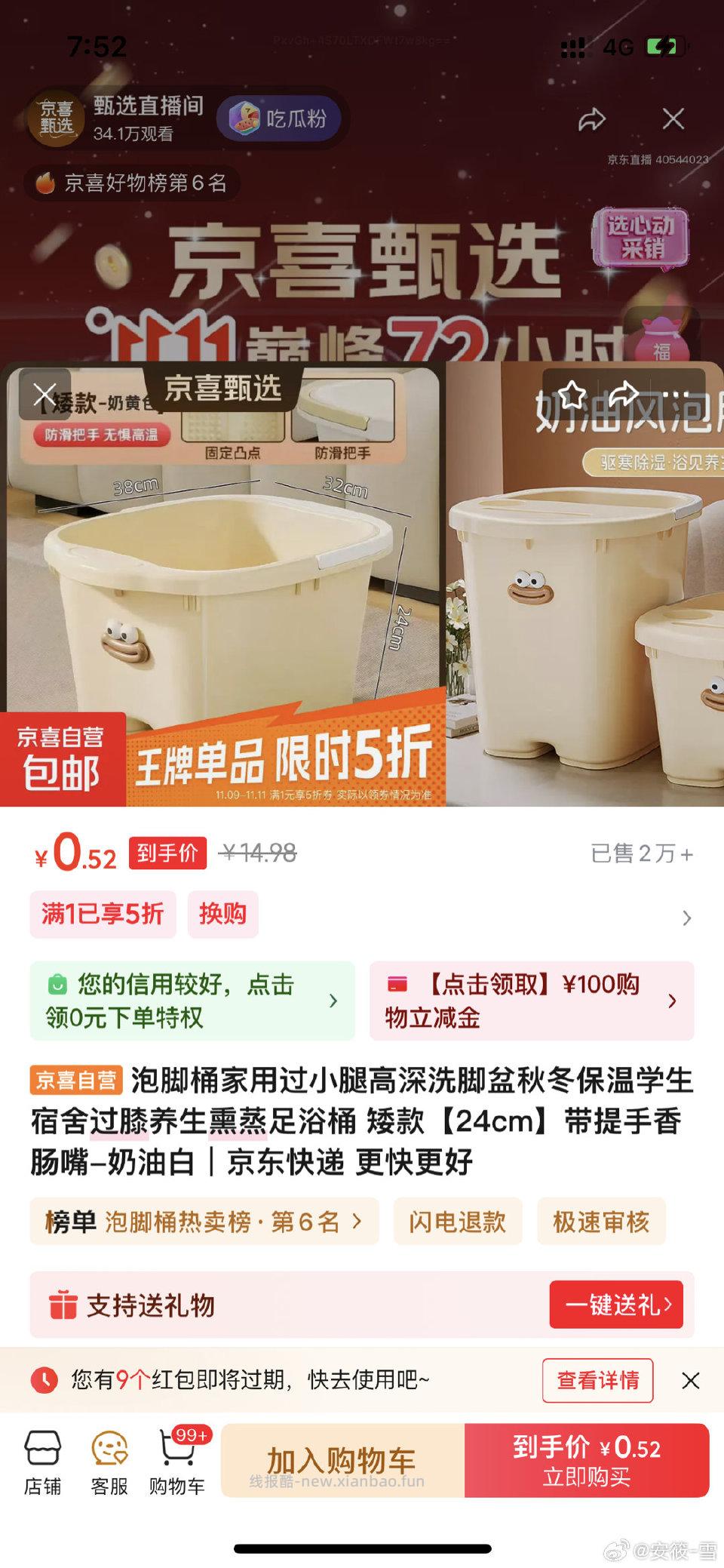
Task: Click 查看详情 for expiring red packets
Action: click(597, 1381)
